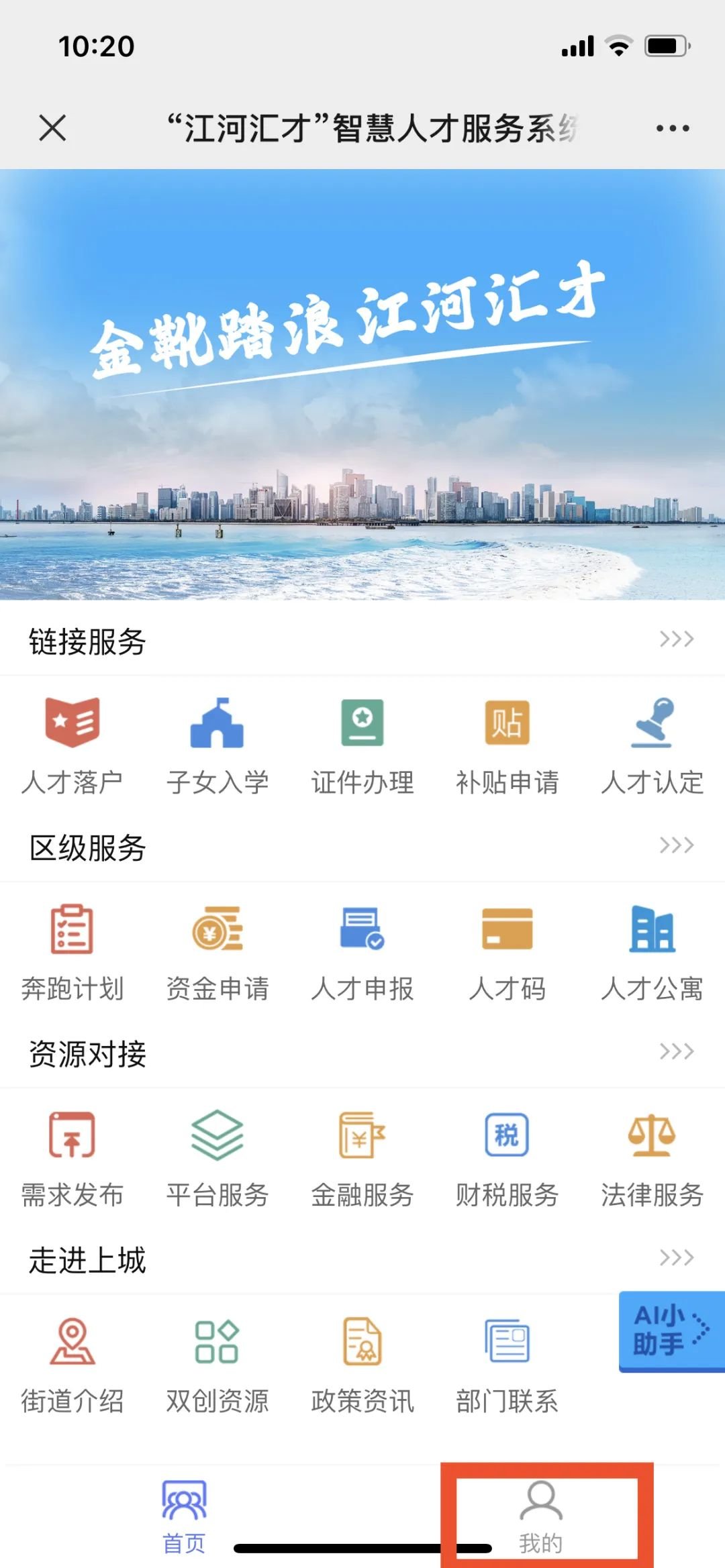This screenshot has width=725, height=1568.
Task: Open 人才公寓
Action: pos(652,951)
